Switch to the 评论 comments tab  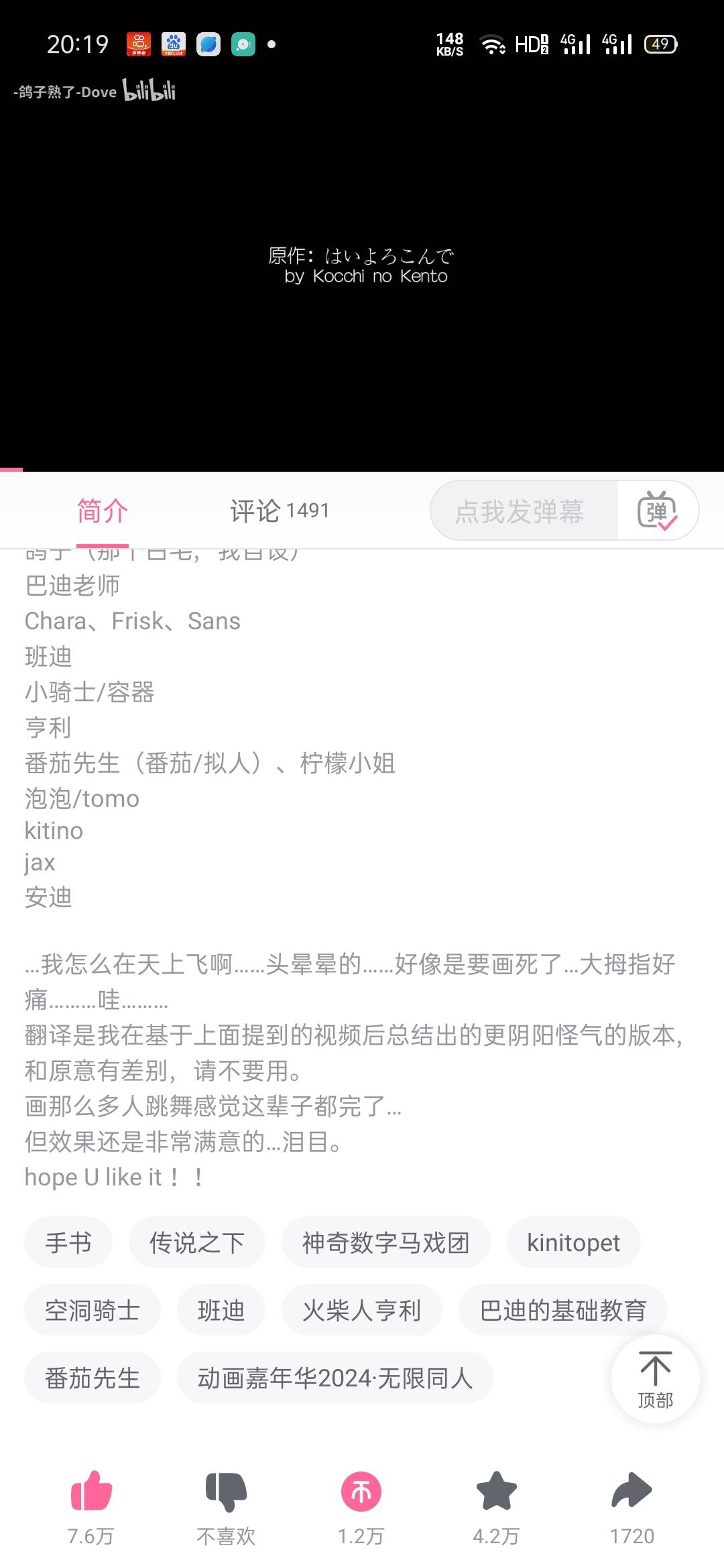279,511
